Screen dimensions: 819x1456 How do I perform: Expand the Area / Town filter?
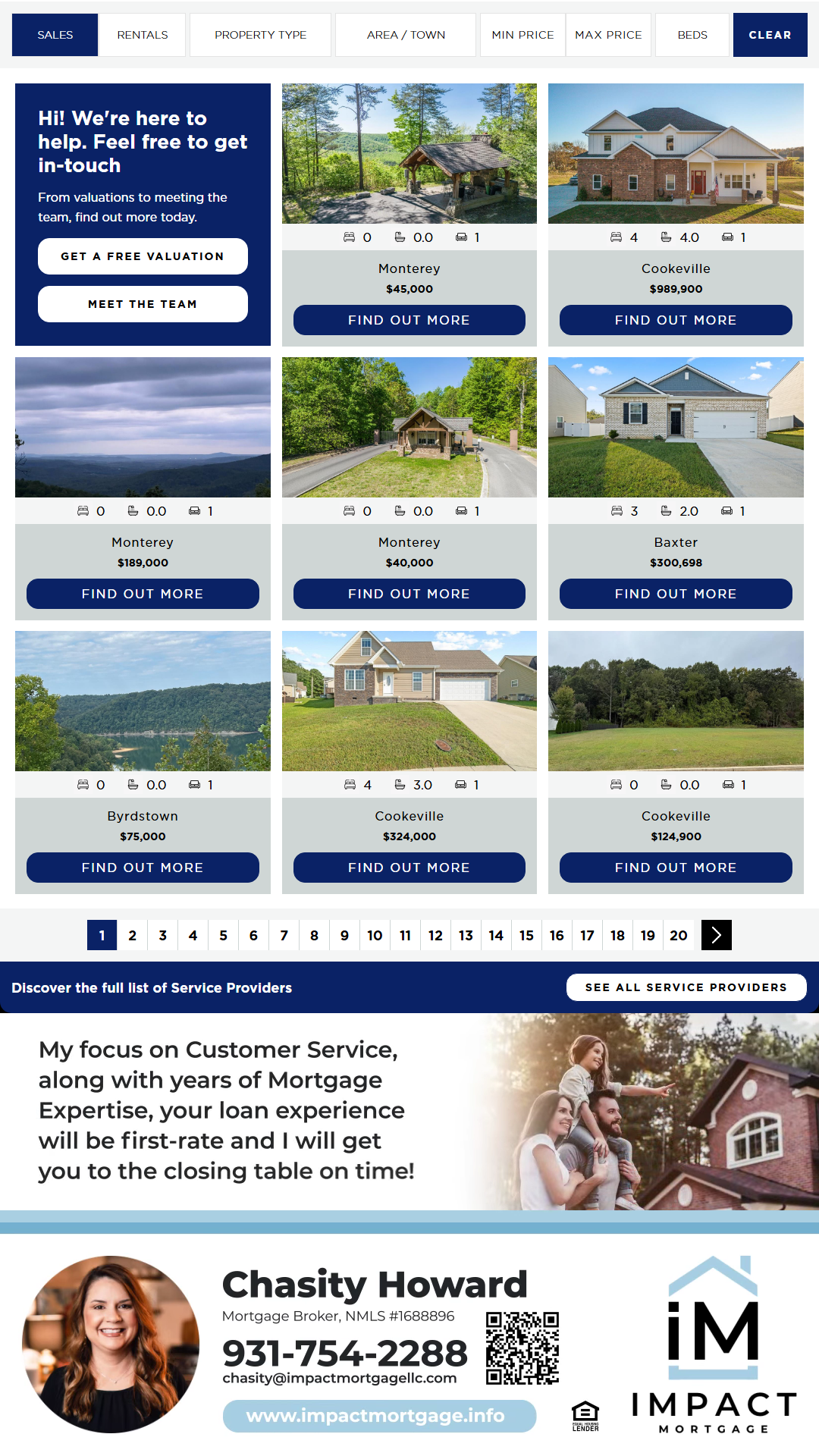coord(406,35)
